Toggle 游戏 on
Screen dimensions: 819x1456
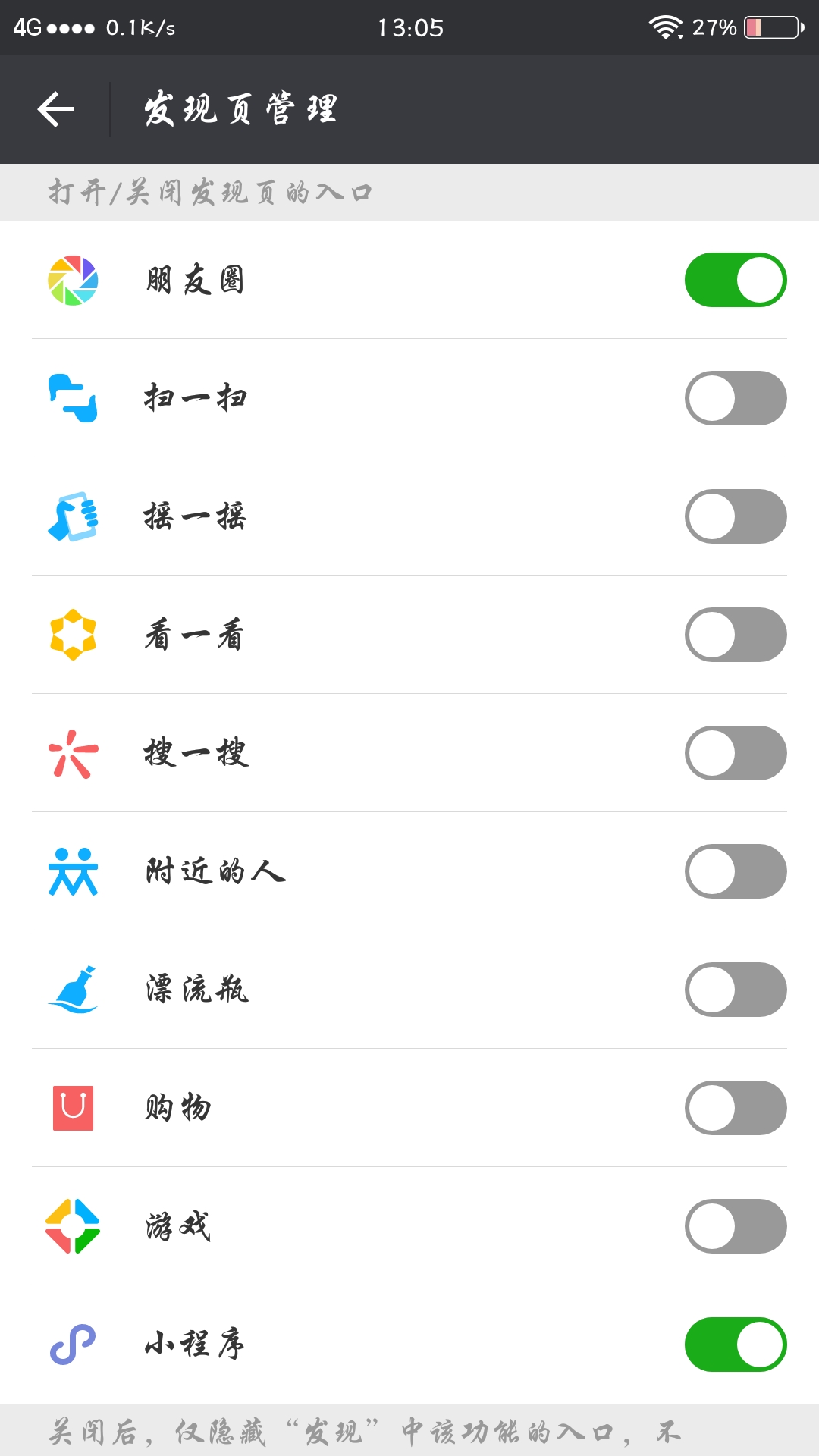coord(735,1226)
